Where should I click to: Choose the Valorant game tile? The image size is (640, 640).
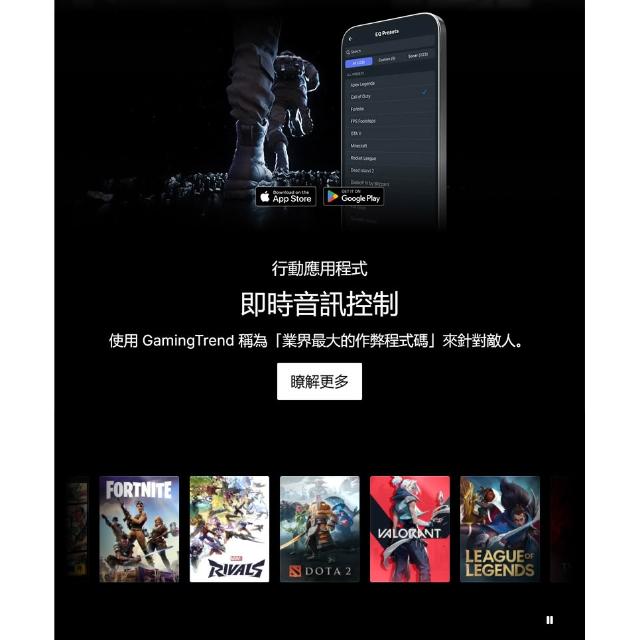409,529
